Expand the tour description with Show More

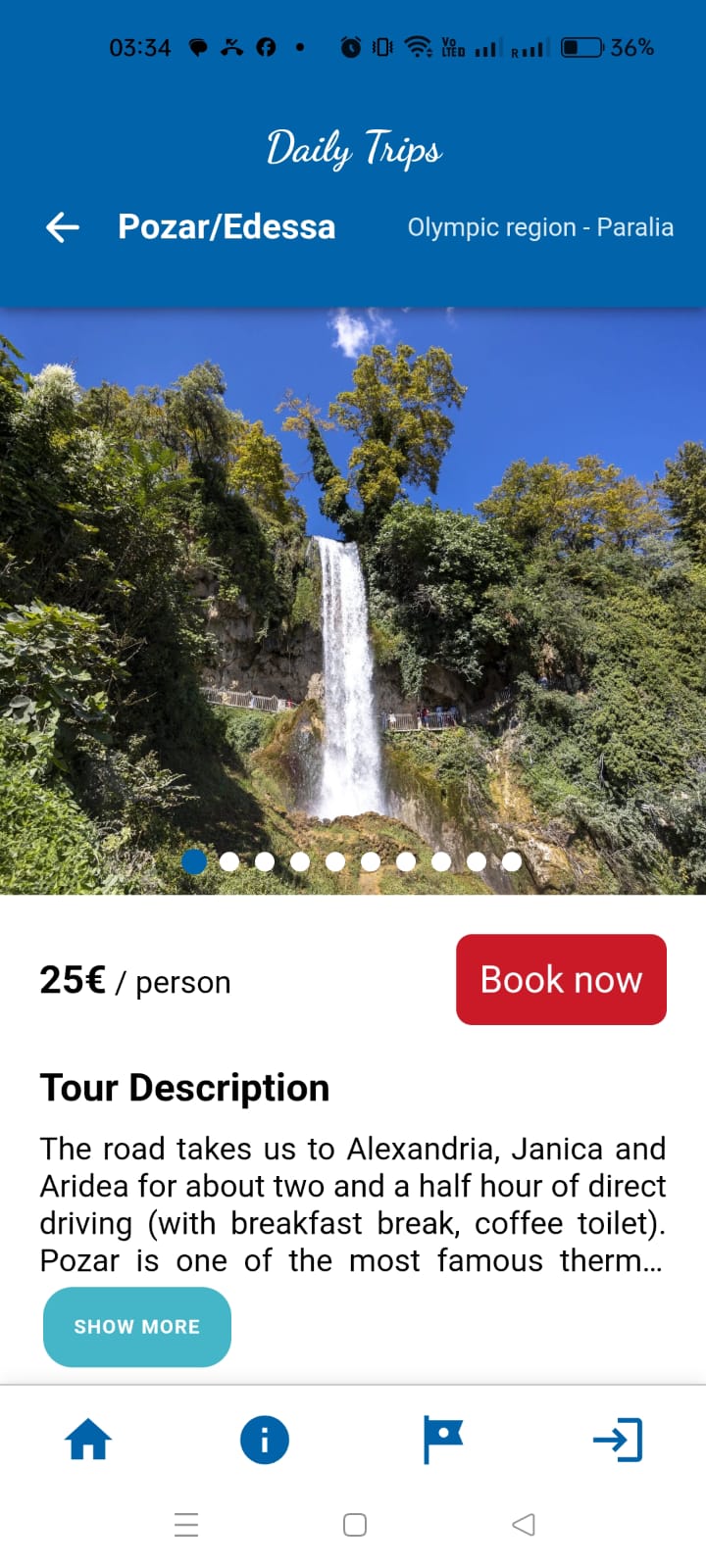point(137,1327)
